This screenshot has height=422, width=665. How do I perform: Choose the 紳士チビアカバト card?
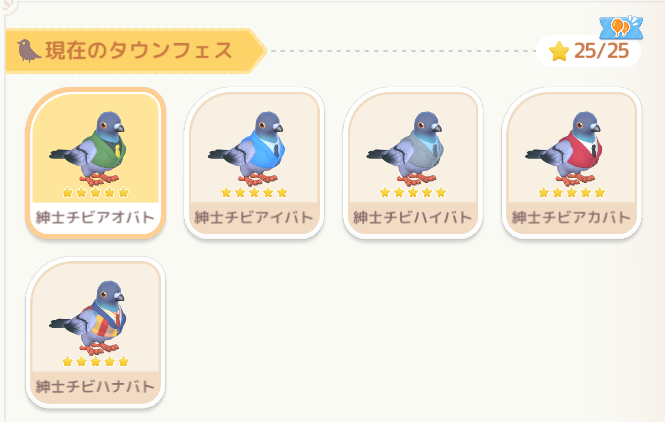click(x=571, y=163)
